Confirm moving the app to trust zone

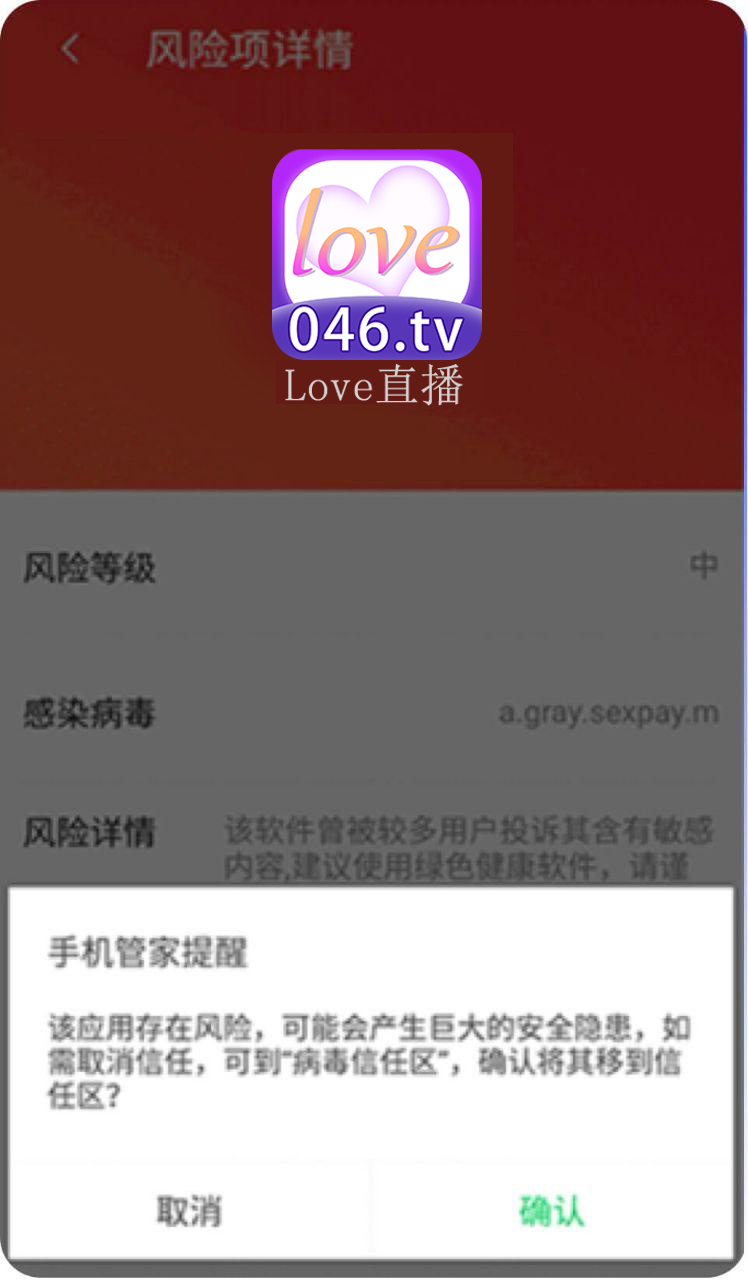click(x=551, y=1211)
